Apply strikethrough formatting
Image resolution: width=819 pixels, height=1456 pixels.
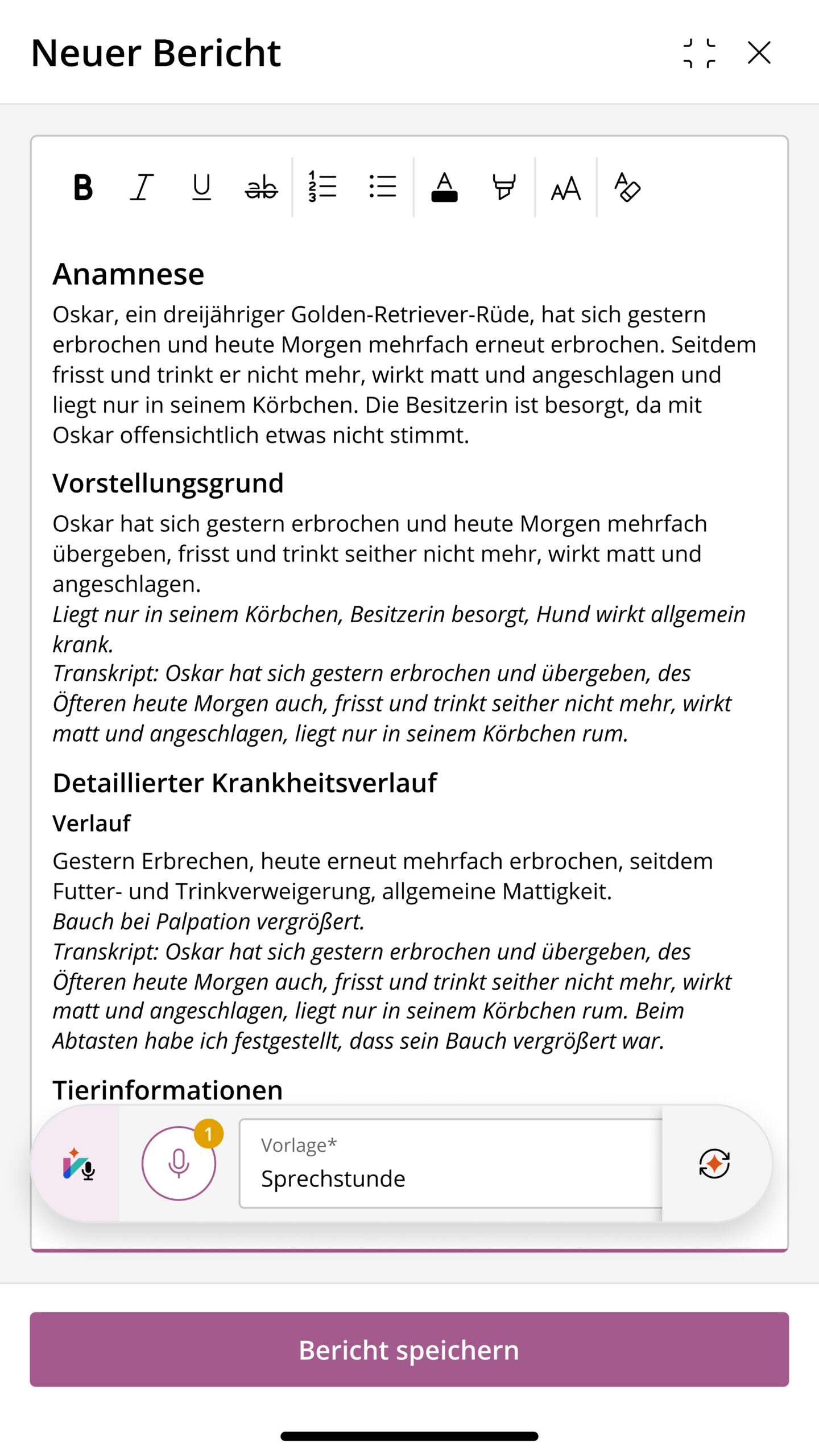coord(261,187)
